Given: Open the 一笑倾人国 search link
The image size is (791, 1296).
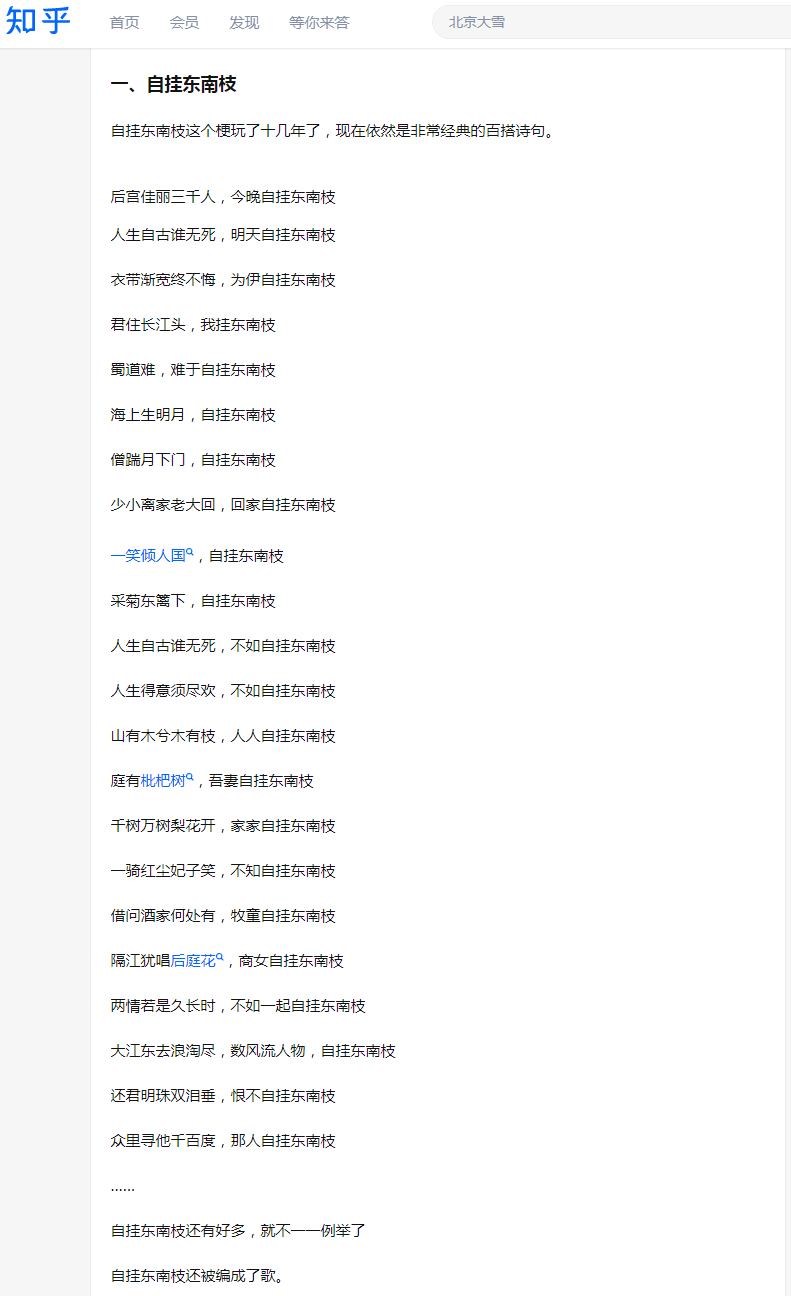Looking at the screenshot, I should 152,555.
